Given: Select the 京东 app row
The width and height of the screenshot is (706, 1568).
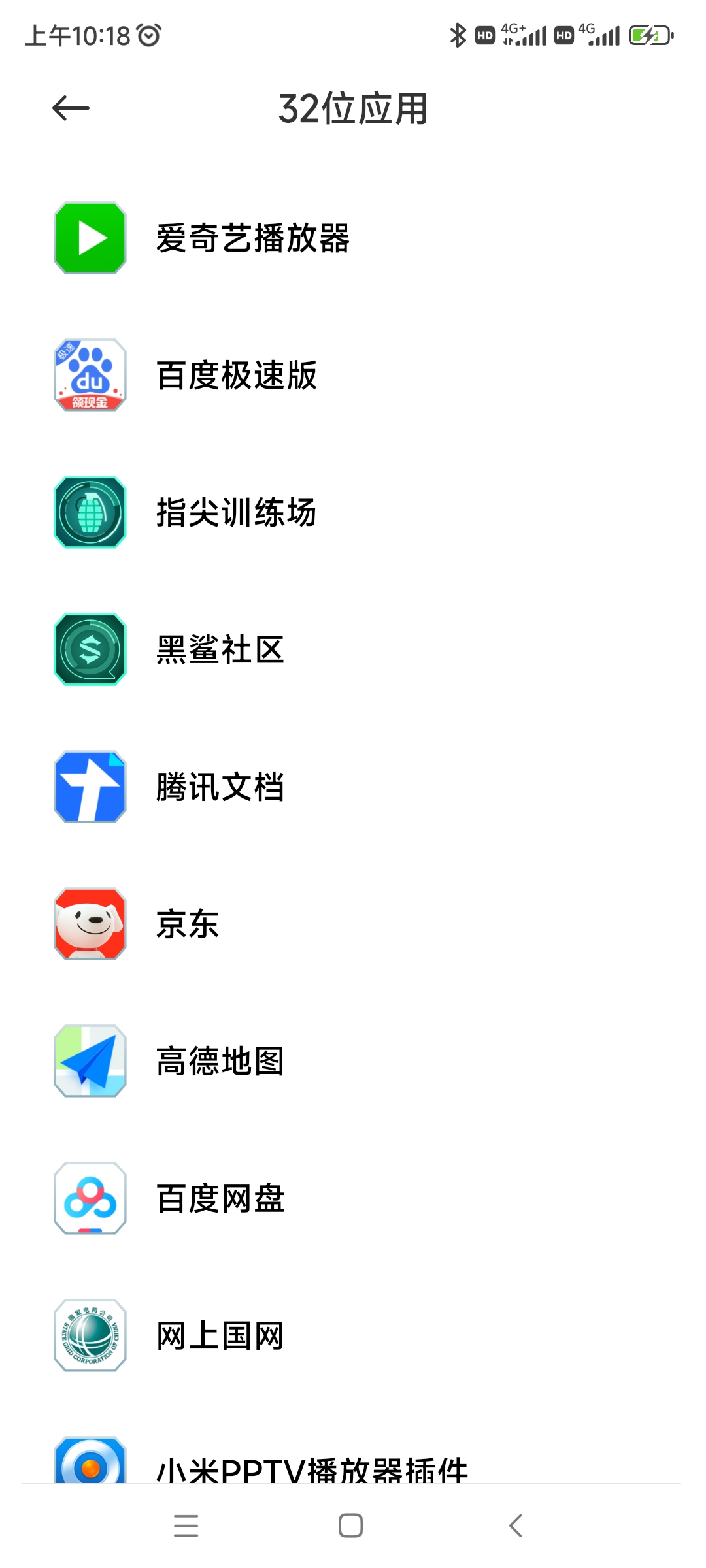Looking at the screenshot, I should pos(353,924).
